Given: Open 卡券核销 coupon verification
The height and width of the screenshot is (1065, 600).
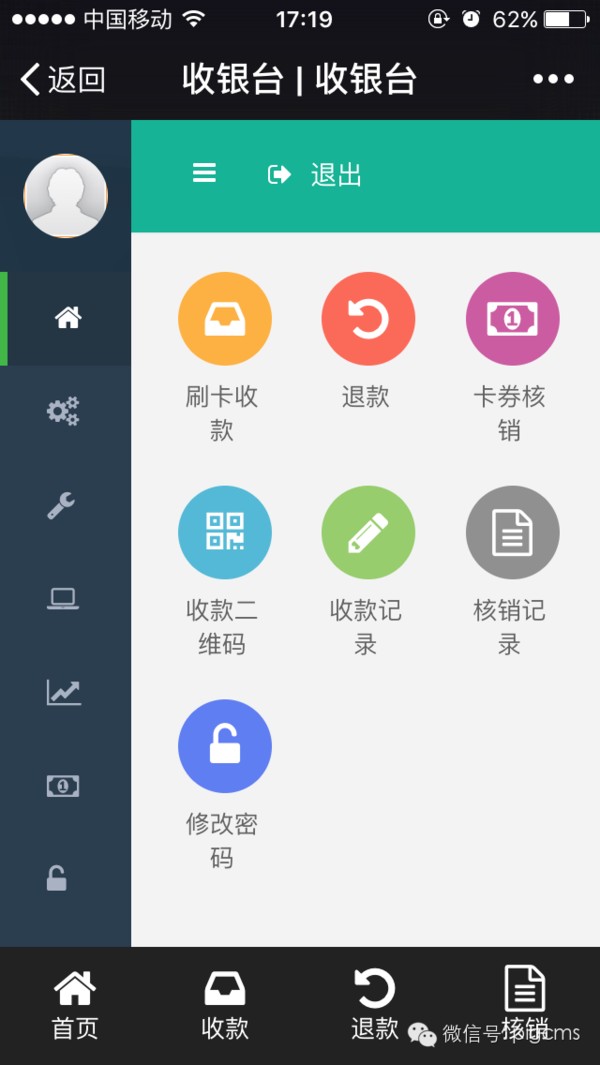Looking at the screenshot, I should 511,320.
